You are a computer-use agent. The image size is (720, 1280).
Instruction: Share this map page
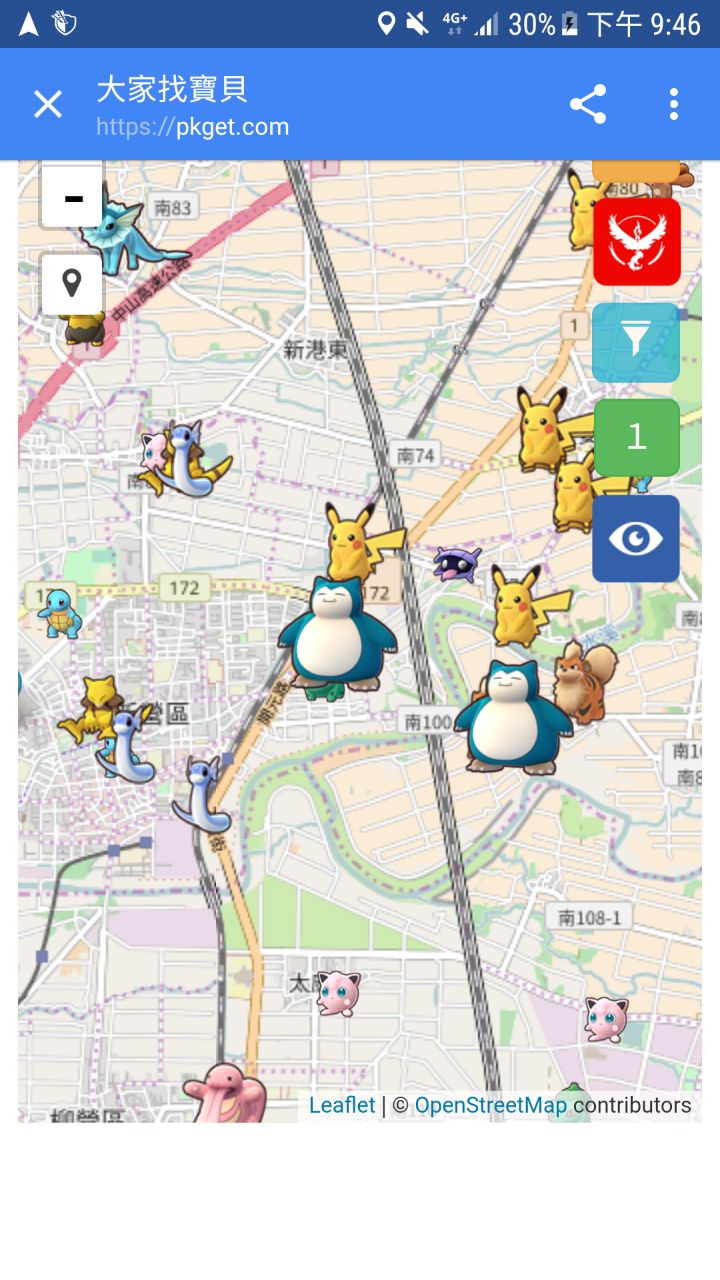(x=588, y=104)
